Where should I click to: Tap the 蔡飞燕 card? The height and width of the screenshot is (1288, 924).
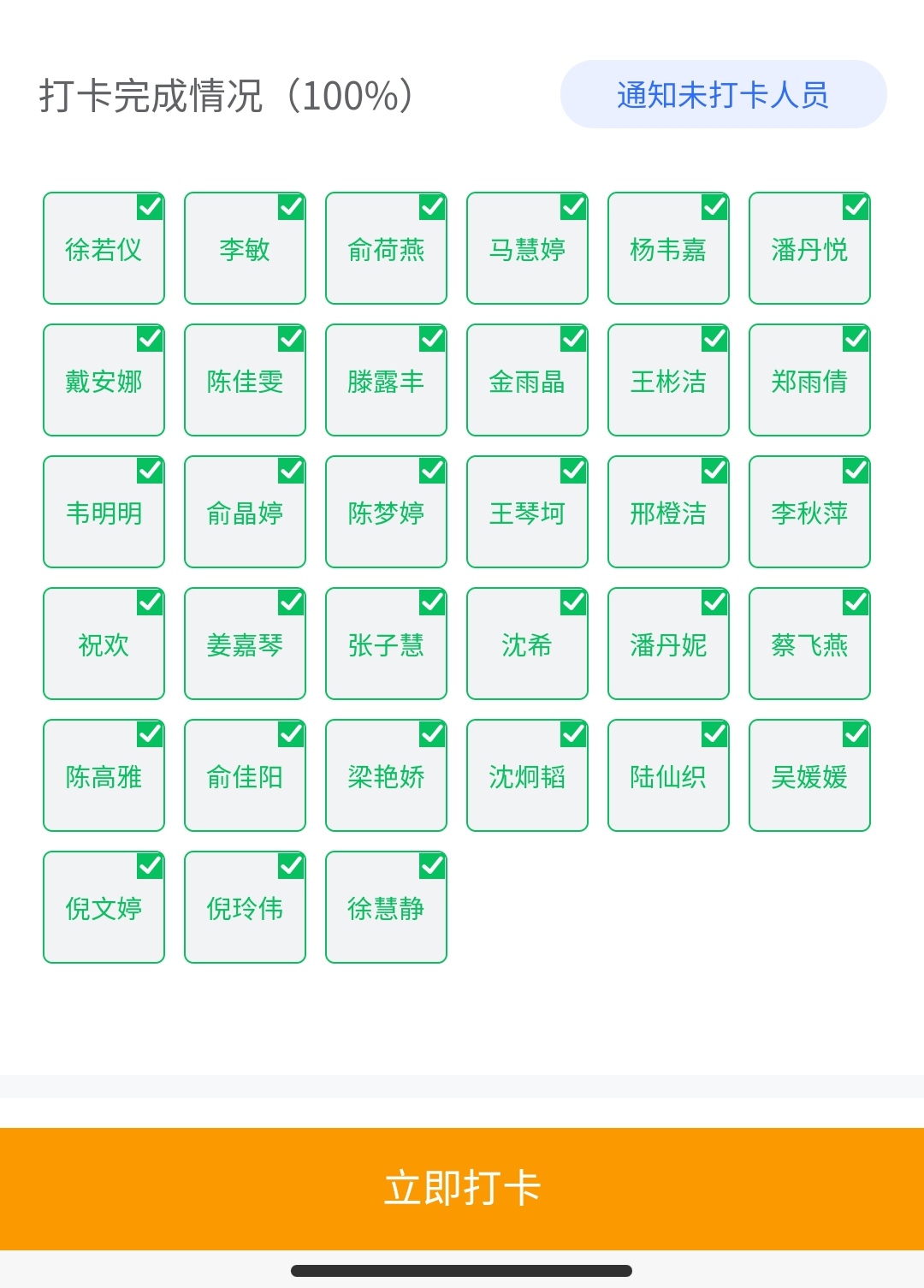[x=809, y=644]
